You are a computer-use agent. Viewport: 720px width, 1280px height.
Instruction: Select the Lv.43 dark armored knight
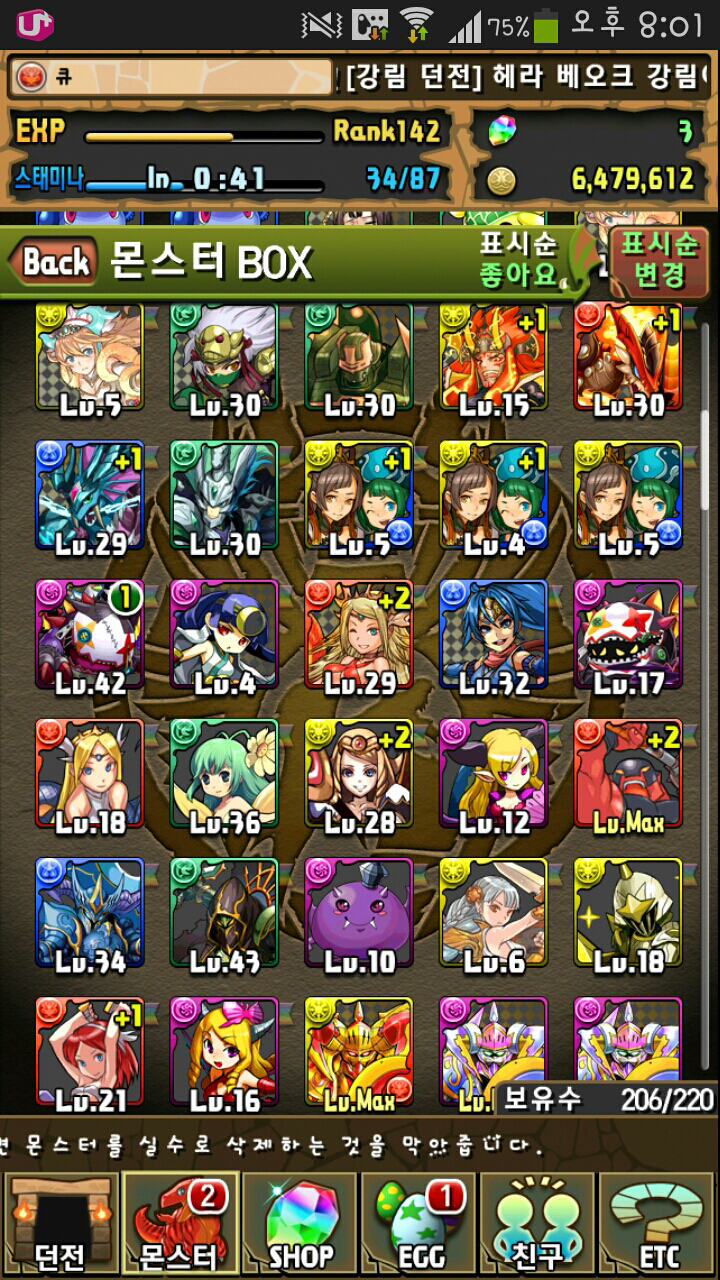[x=223, y=914]
